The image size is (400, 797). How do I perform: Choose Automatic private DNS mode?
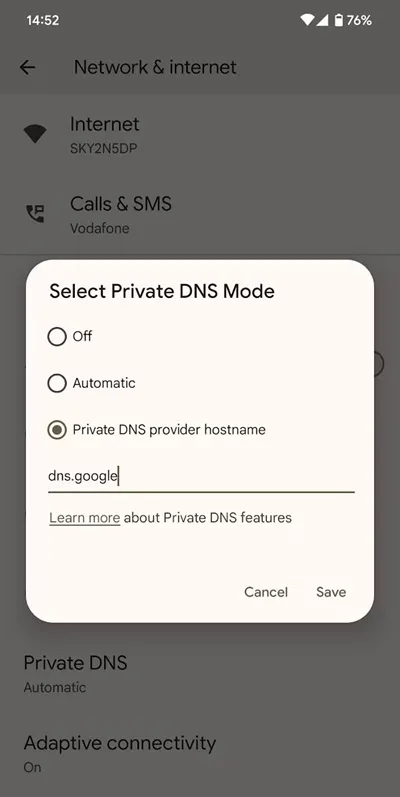pyautogui.click(x=57, y=383)
